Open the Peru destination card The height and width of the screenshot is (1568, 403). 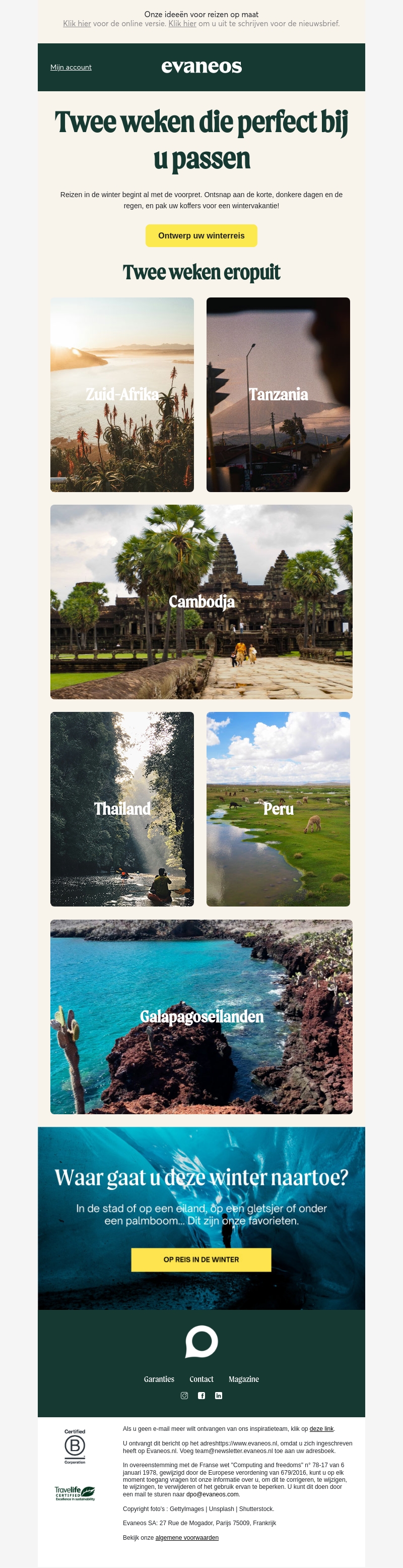(x=278, y=808)
